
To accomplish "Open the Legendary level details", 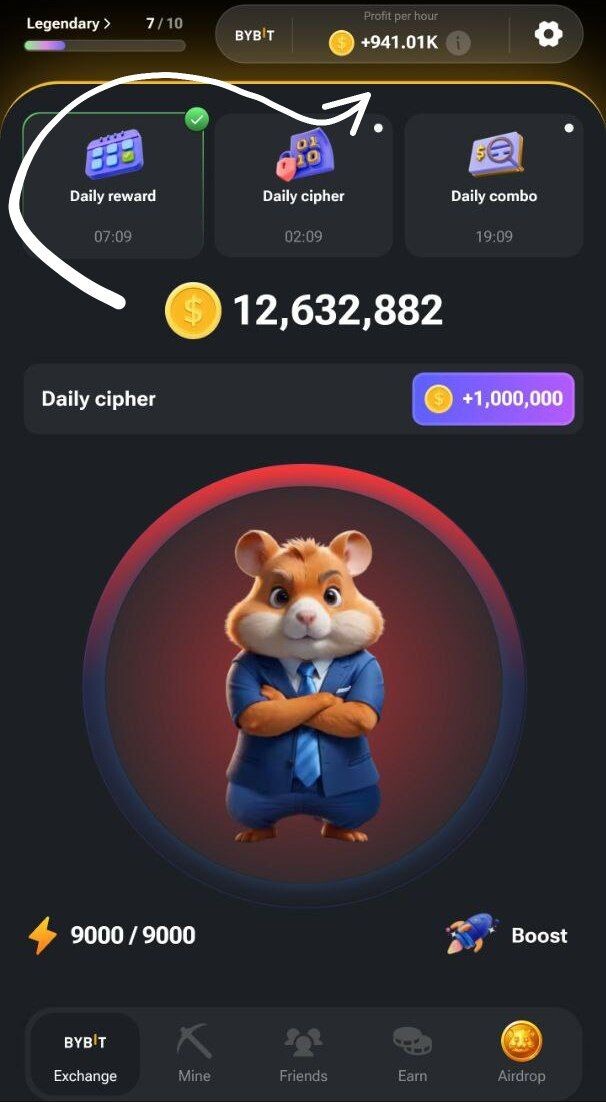I will tap(68, 23).
